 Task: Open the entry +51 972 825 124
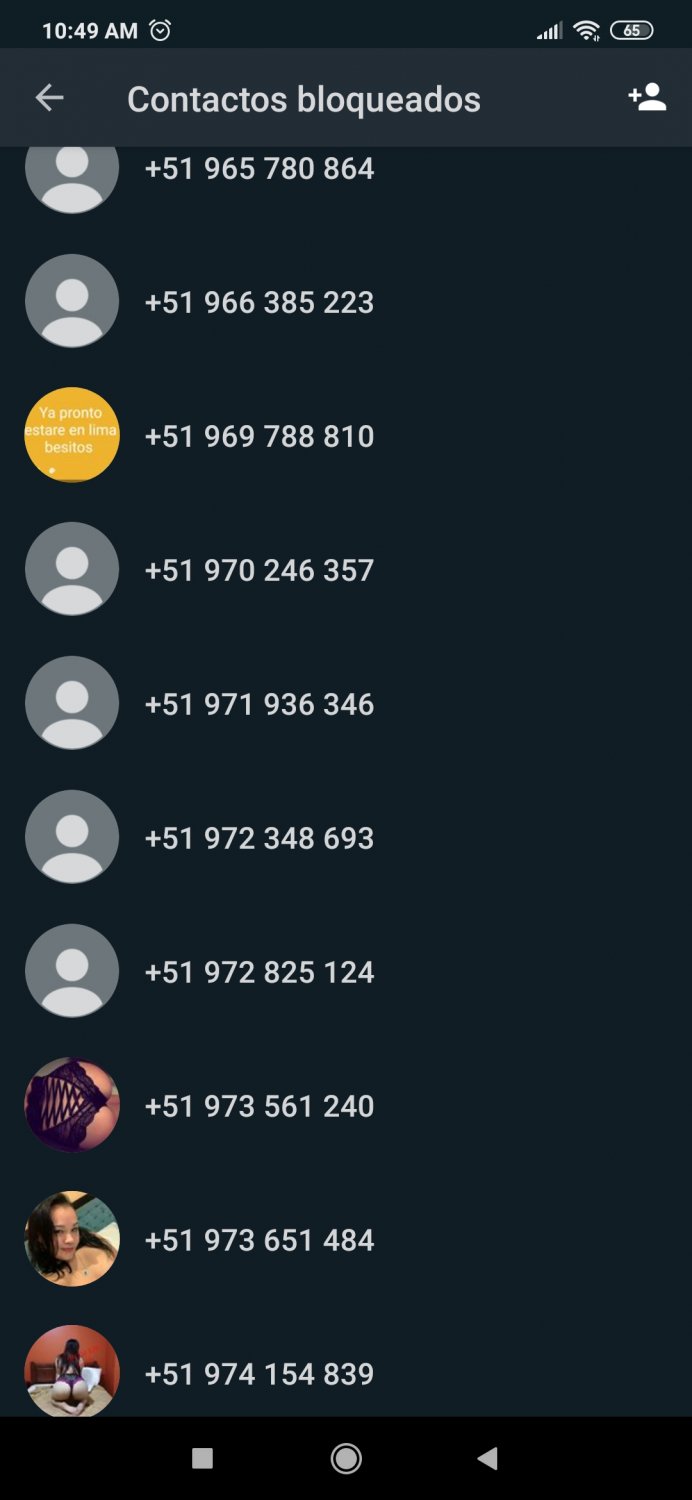pyautogui.click(x=346, y=971)
